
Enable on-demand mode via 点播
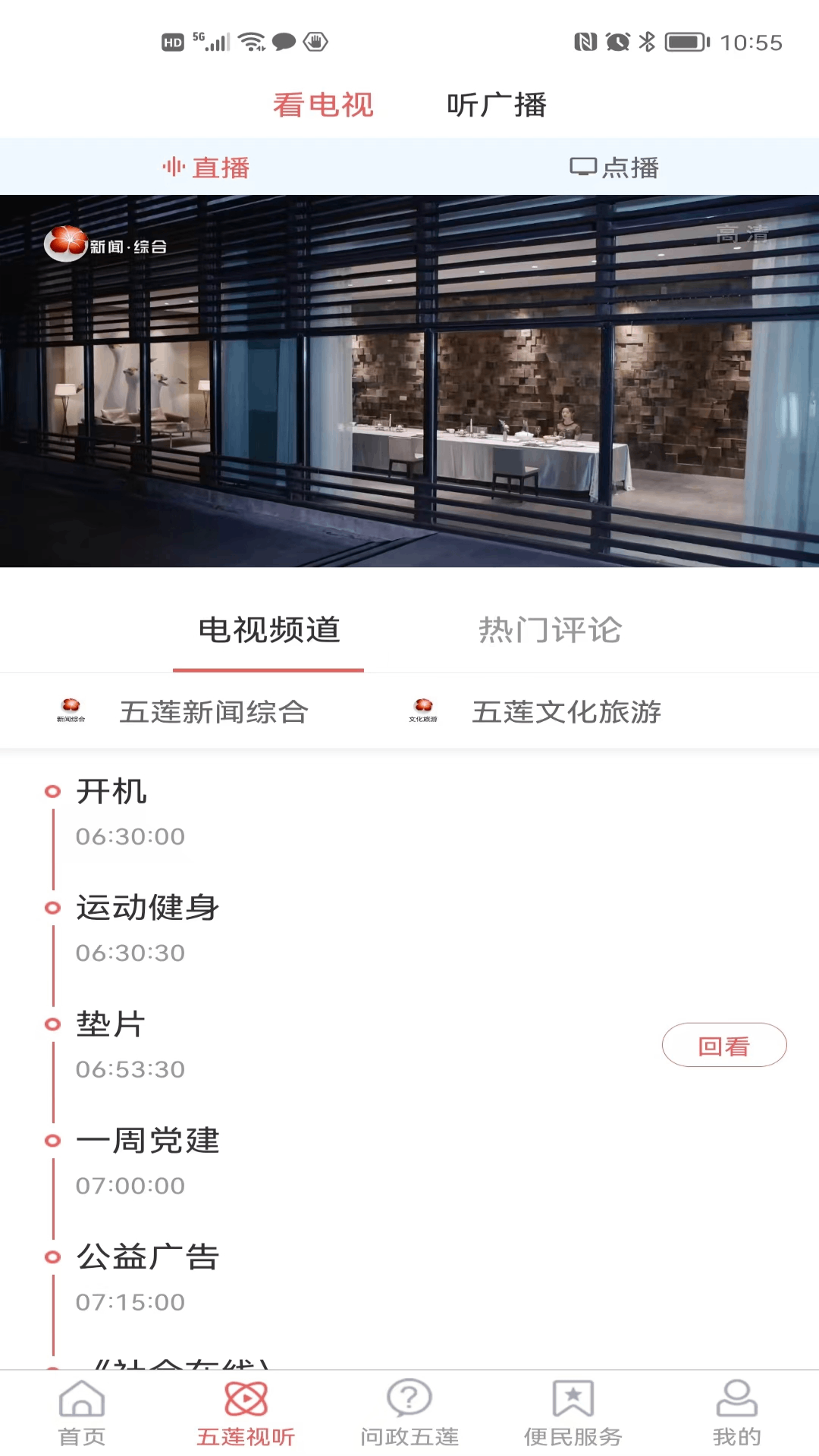pyautogui.click(x=615, y=167)
